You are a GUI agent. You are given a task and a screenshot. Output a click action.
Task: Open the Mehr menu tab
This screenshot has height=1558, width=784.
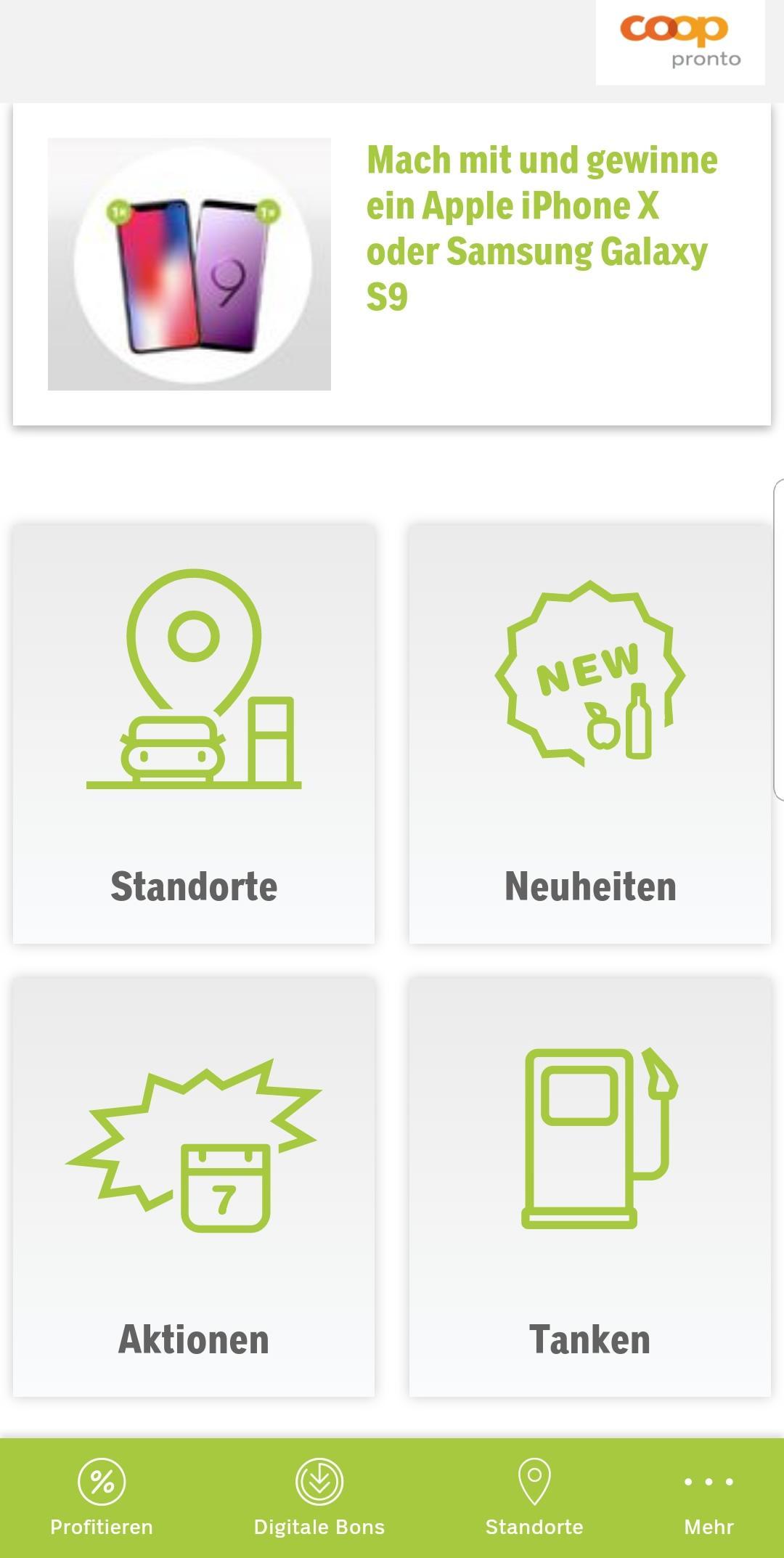coord(709,1497)
